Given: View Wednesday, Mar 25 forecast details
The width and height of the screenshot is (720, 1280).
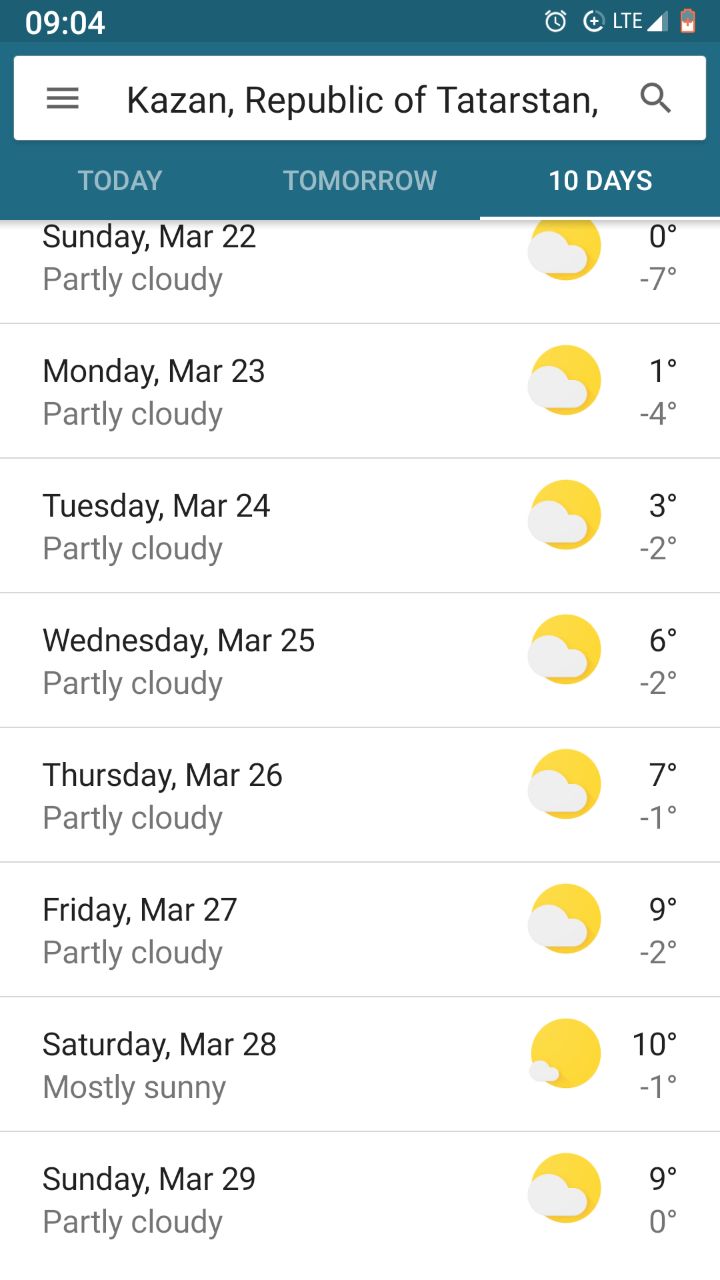Looking at the screenshot, I should (360, 661).
